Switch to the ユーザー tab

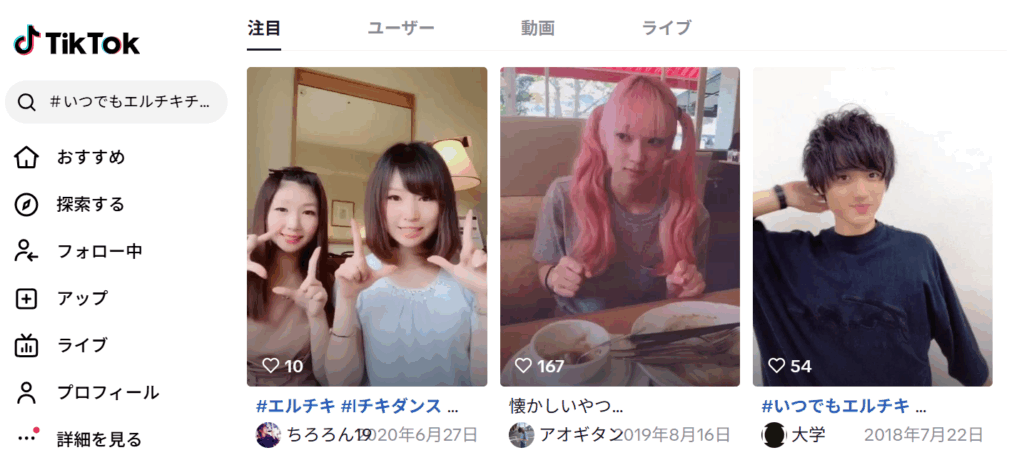(400, 28)
